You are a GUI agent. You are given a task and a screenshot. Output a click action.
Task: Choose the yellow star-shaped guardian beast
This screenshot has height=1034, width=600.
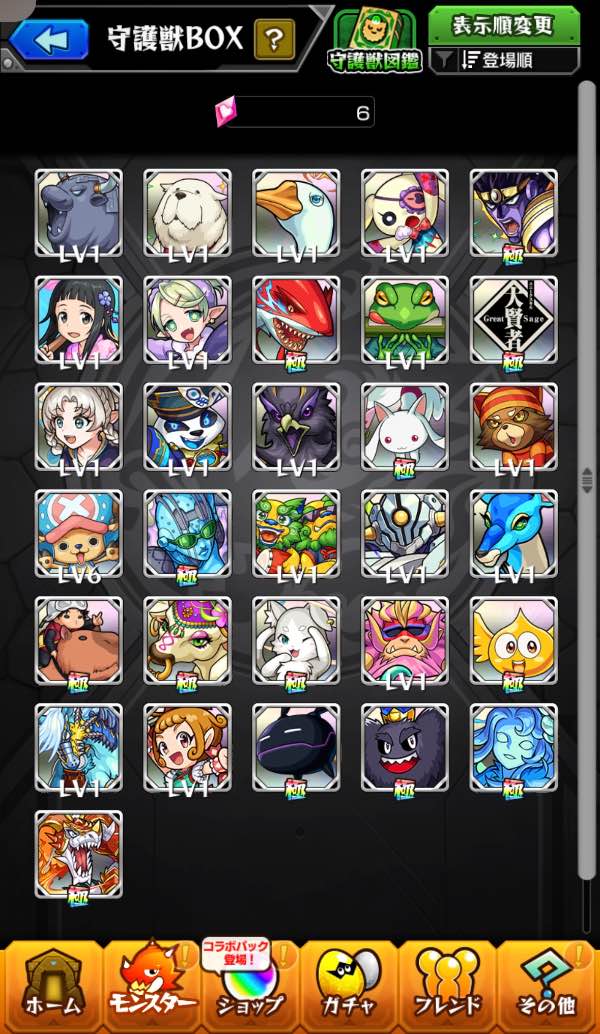[x=514, y=641]
